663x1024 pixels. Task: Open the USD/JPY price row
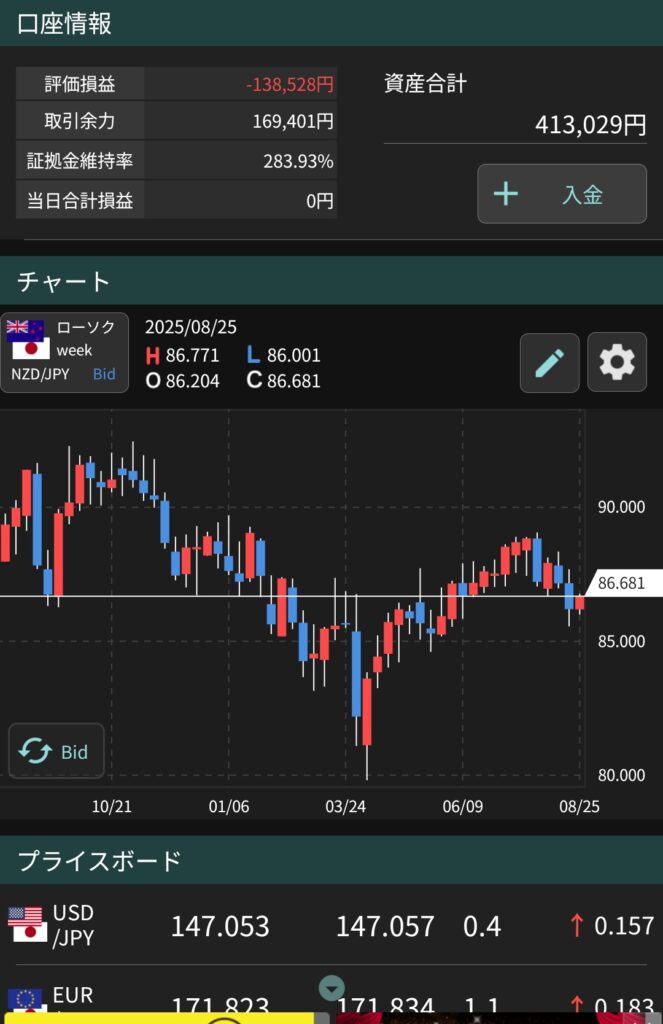point(331,926)
